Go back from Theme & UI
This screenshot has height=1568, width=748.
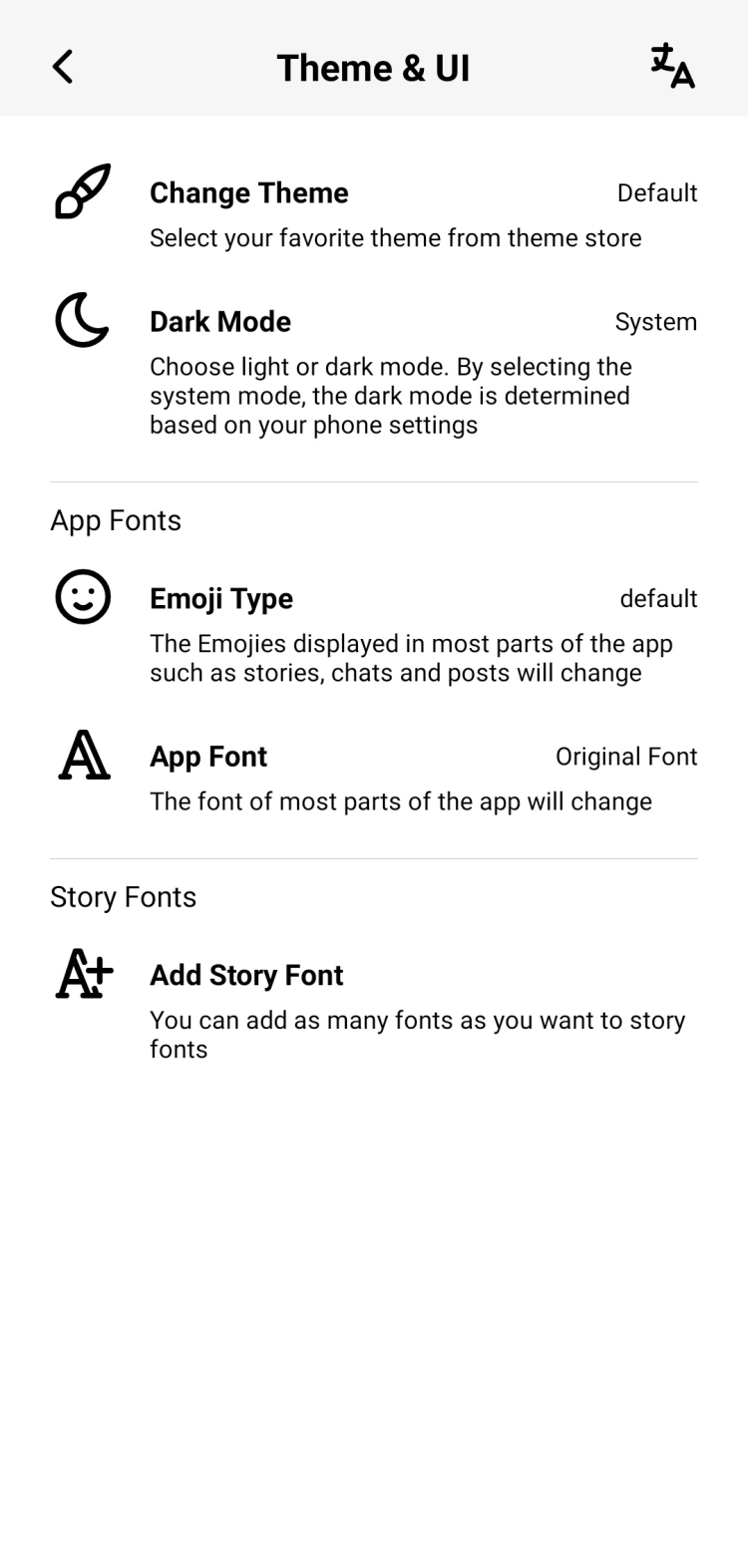pos(63,67)
